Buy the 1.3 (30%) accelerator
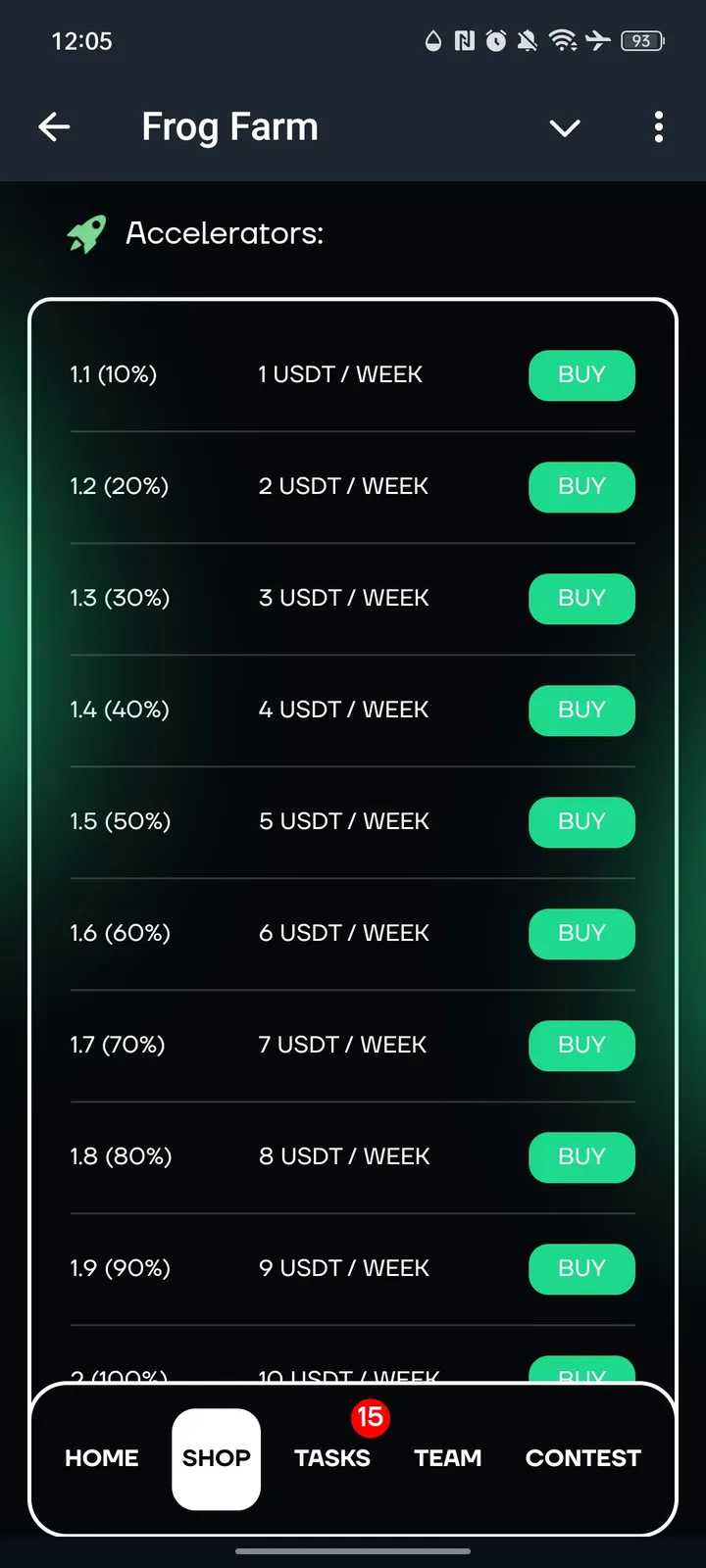Viewport: 706px width, 1568px height. (x=581, y=599)
